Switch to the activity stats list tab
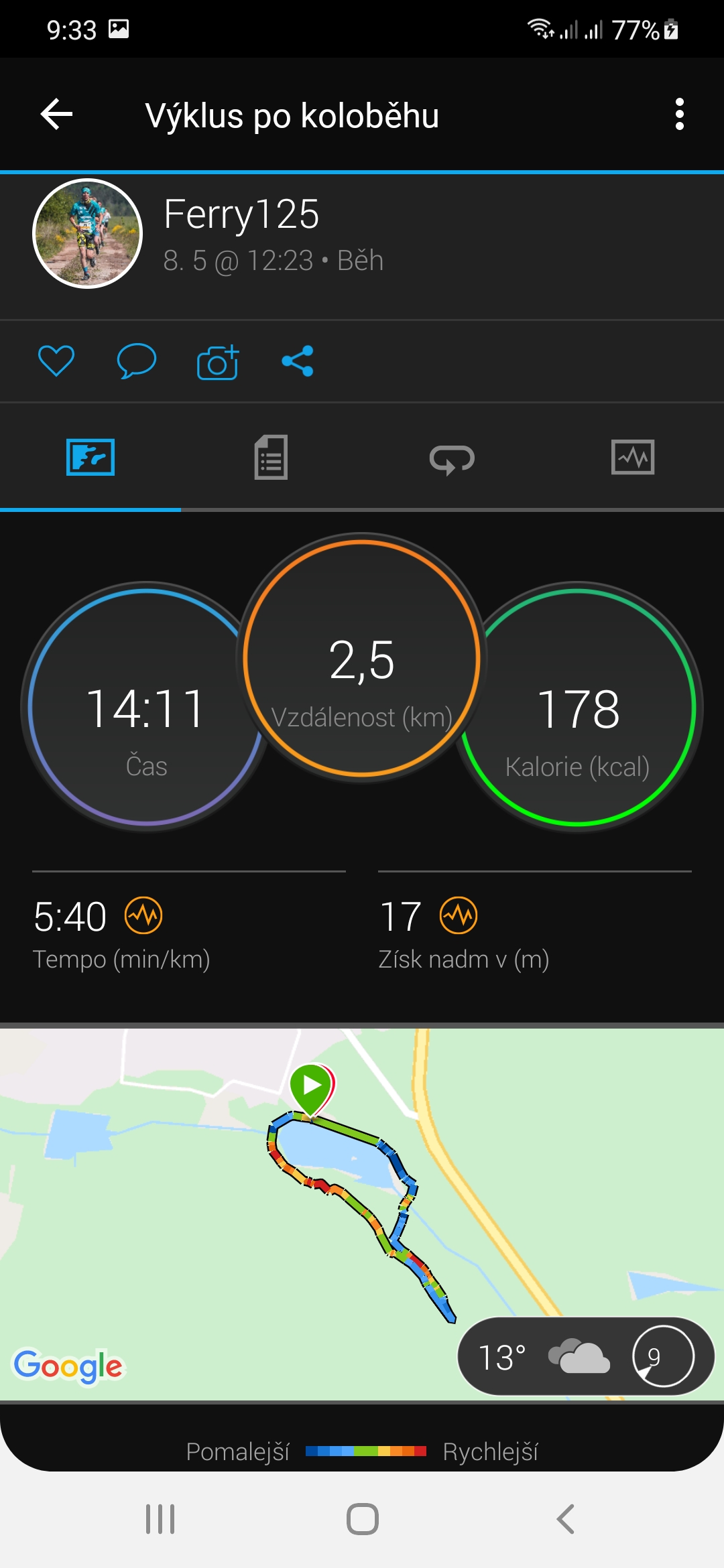 (271, 458)
